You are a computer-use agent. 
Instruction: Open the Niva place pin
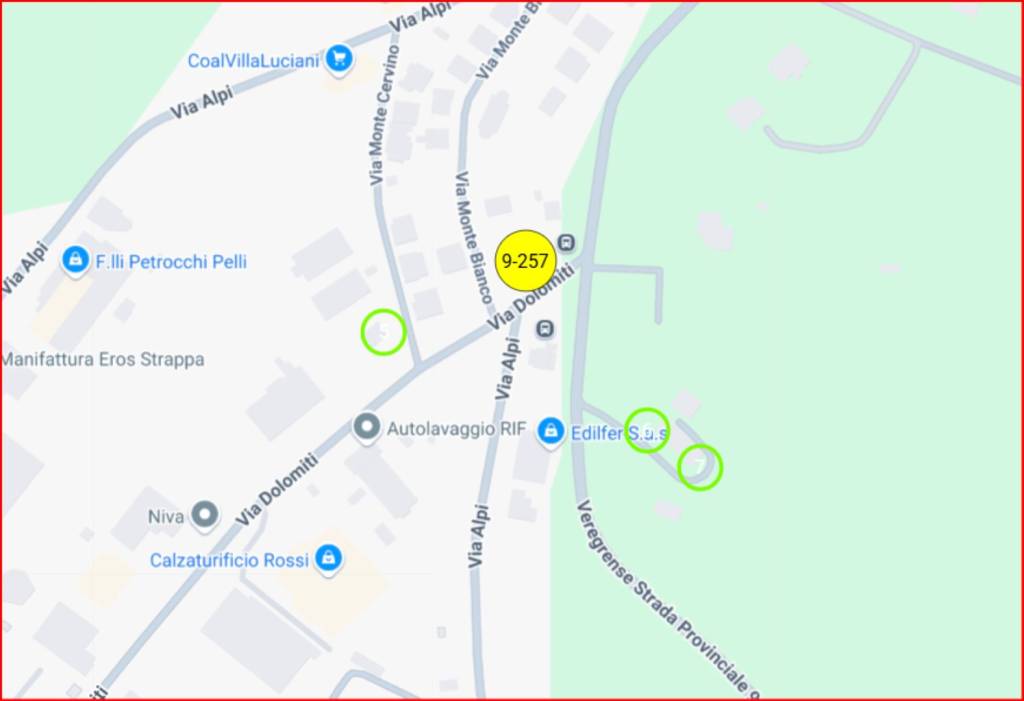(205, 516)
